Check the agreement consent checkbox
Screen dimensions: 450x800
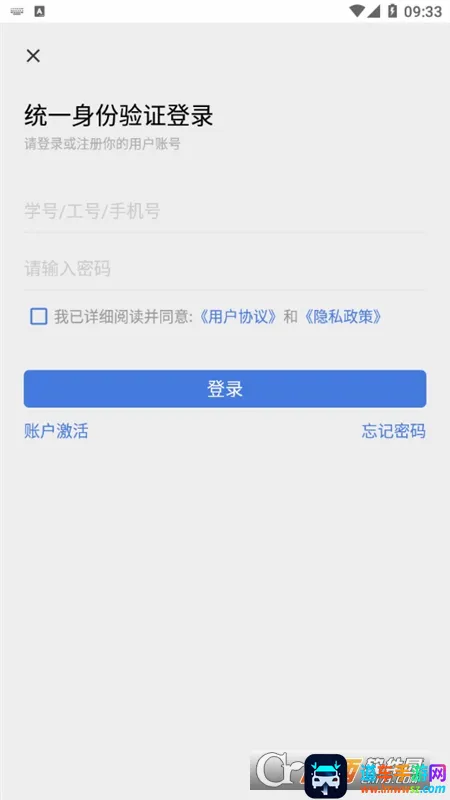tap(39, 317)
